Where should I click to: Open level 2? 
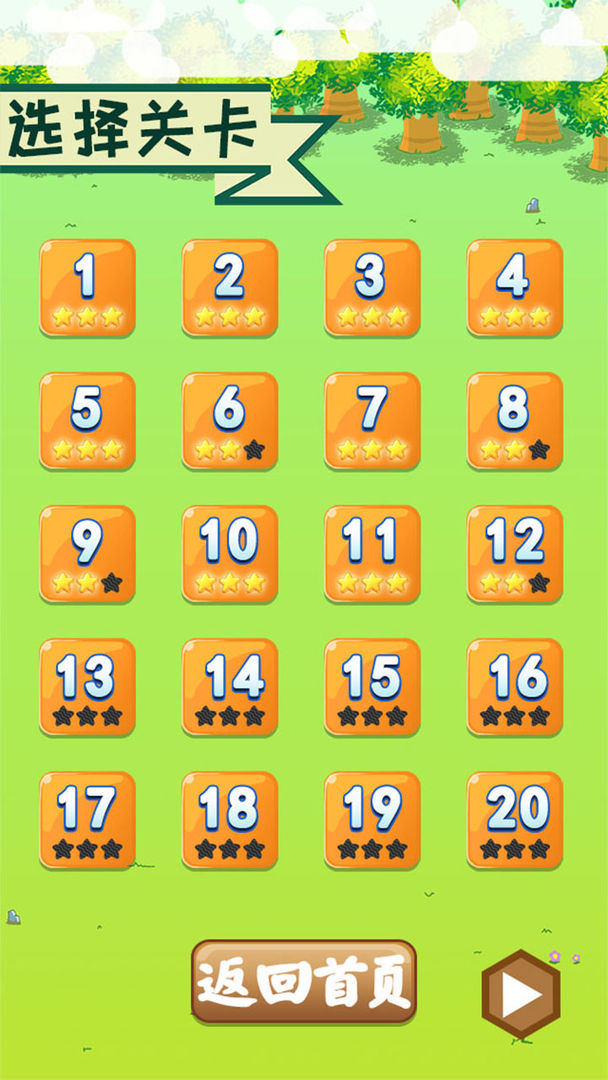(x=229, y=287)
